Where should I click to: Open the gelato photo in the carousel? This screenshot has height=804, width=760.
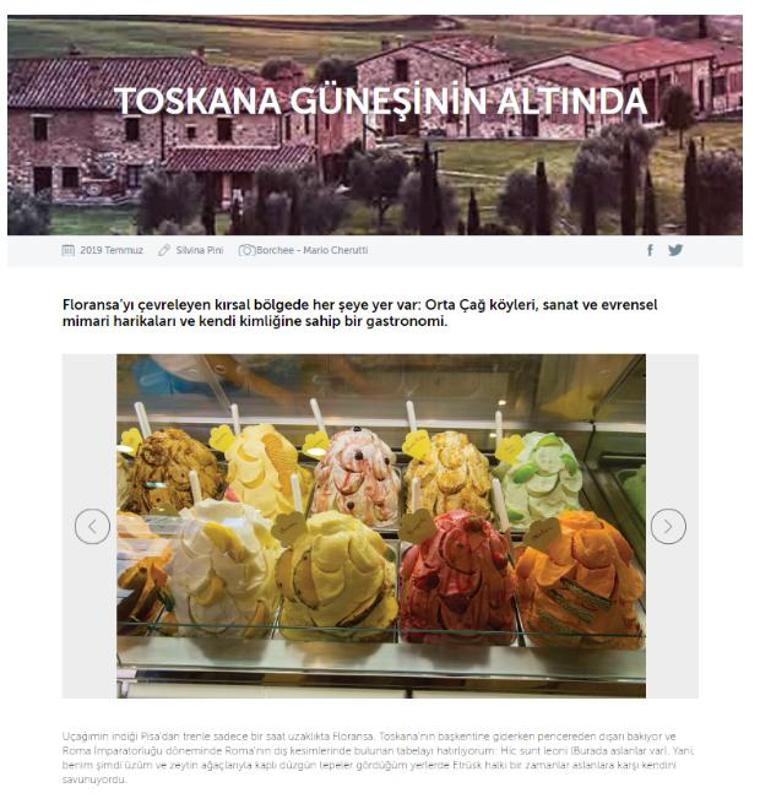coord(380,525)
